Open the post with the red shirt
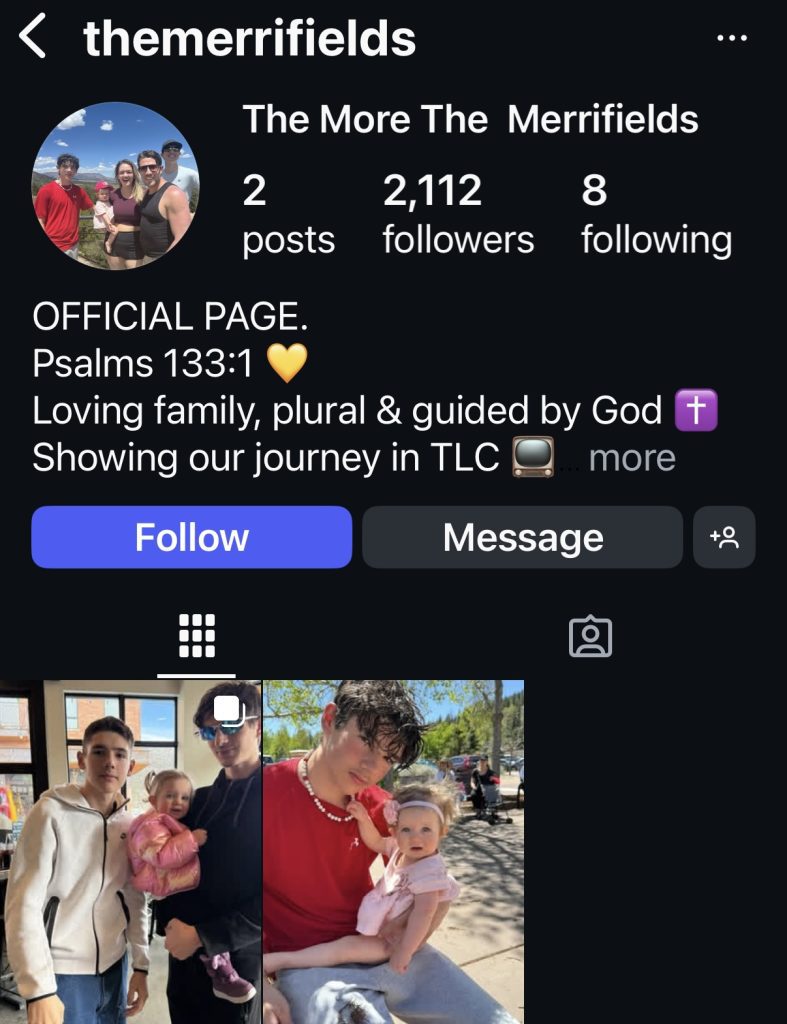Image resolution: width=787 pixels, height=1024 pixels. coord(393,851)
